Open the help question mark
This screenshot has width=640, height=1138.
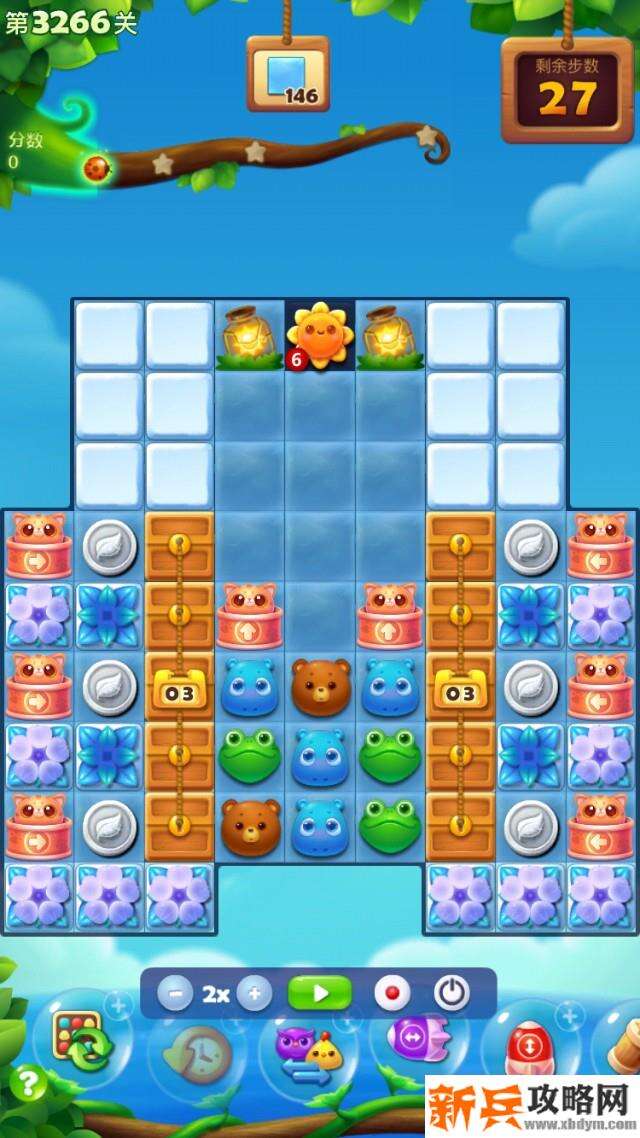(31, 1082)
